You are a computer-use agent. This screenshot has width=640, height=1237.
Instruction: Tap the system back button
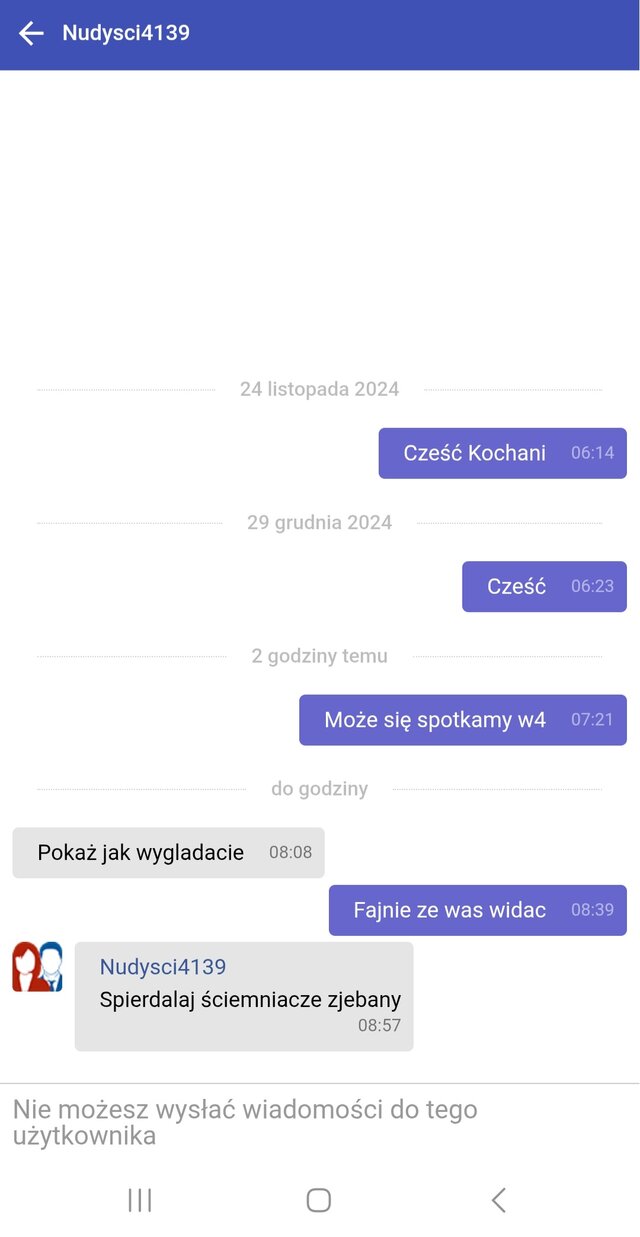click(x=499, y=1200)
